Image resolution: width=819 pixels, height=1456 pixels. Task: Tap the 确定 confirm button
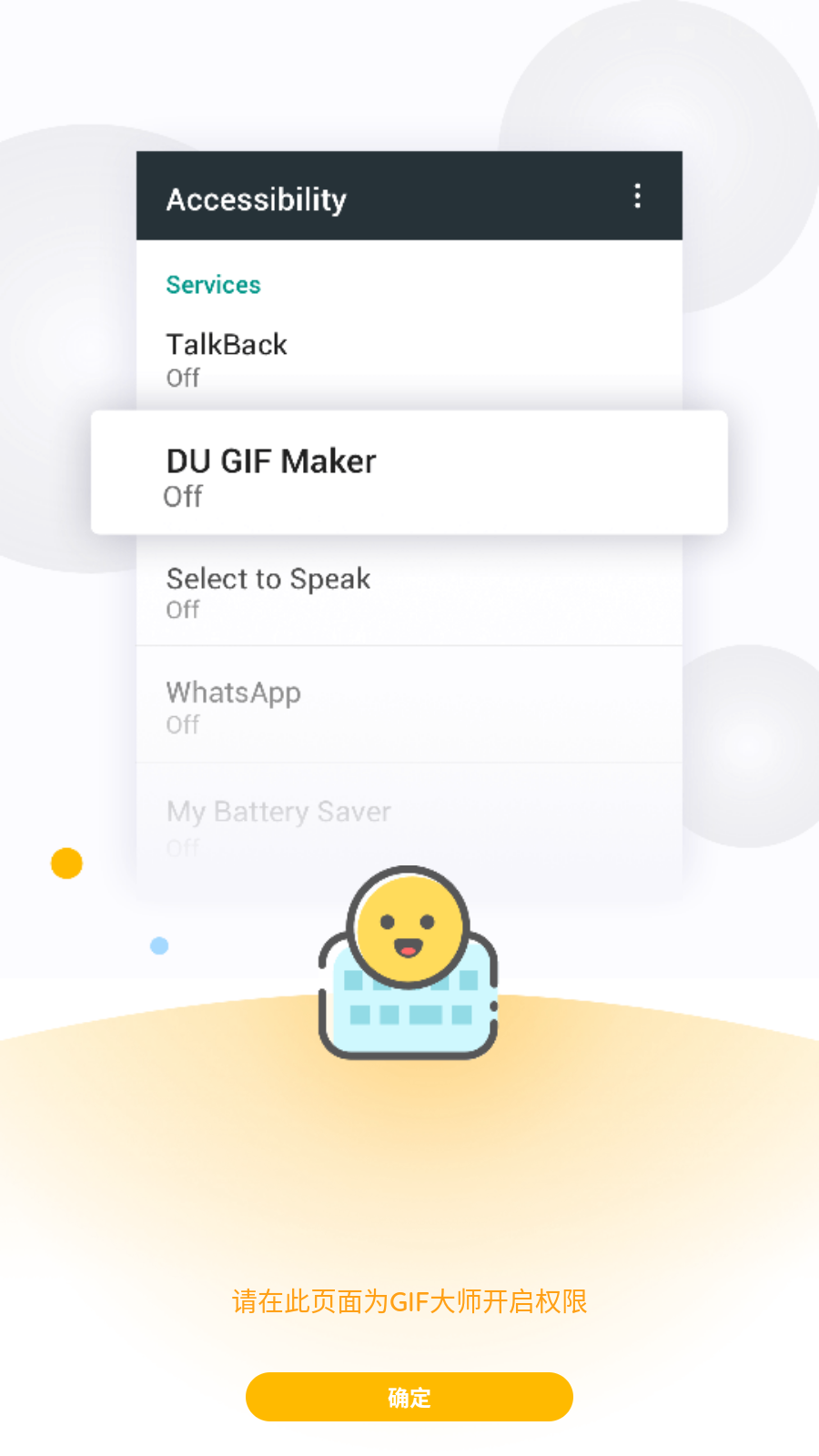pos(409,1397)
